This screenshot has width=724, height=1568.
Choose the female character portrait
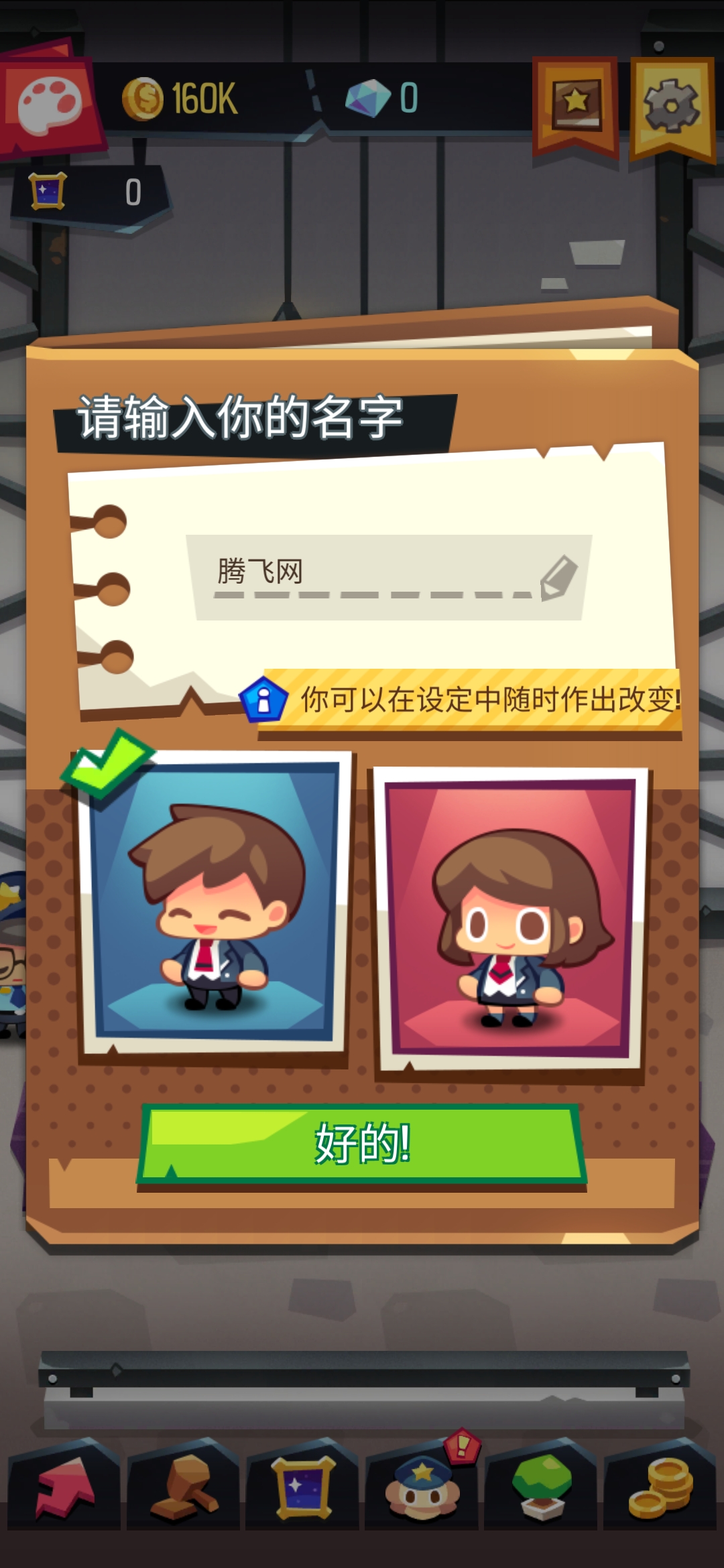[x=509, y=919]
